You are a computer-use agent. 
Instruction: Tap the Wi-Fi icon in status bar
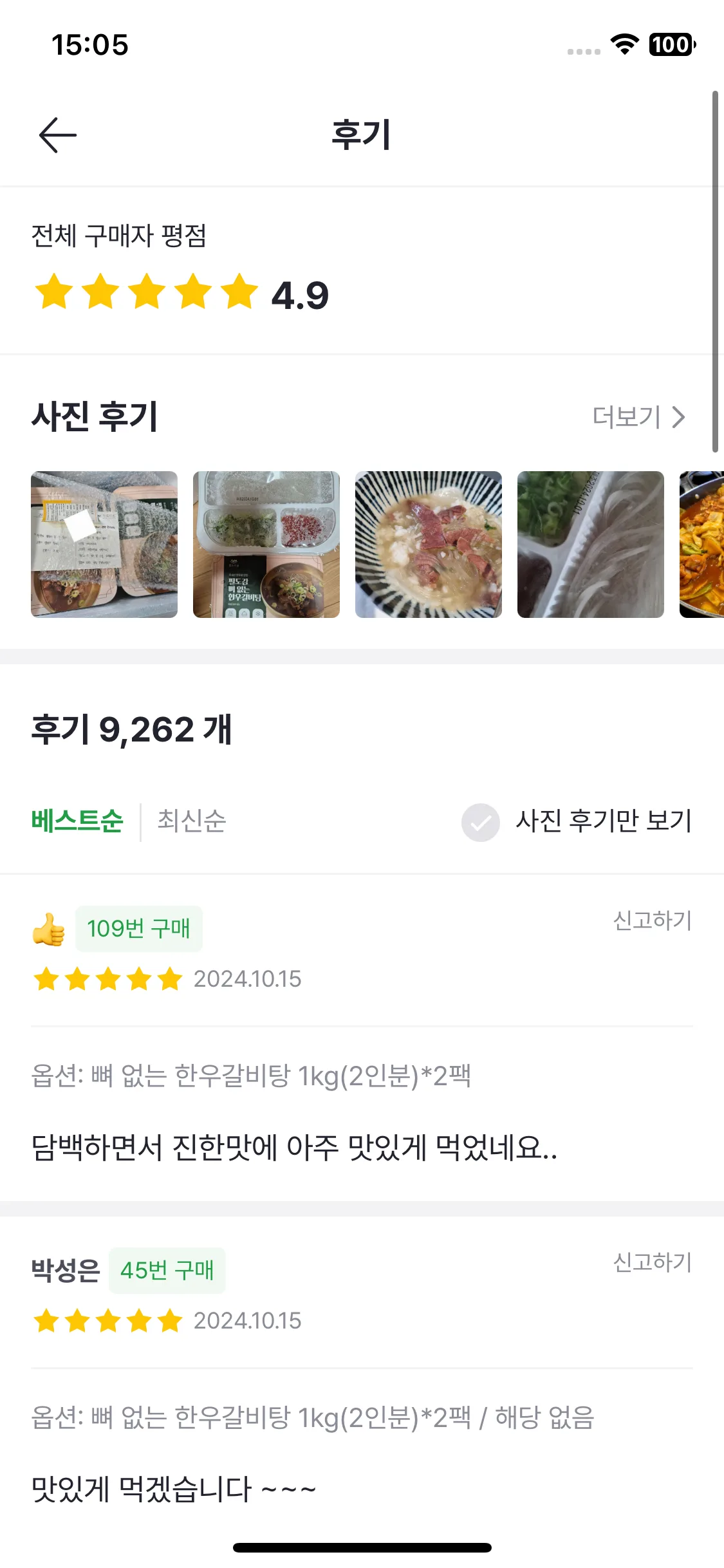pos(623,45)
